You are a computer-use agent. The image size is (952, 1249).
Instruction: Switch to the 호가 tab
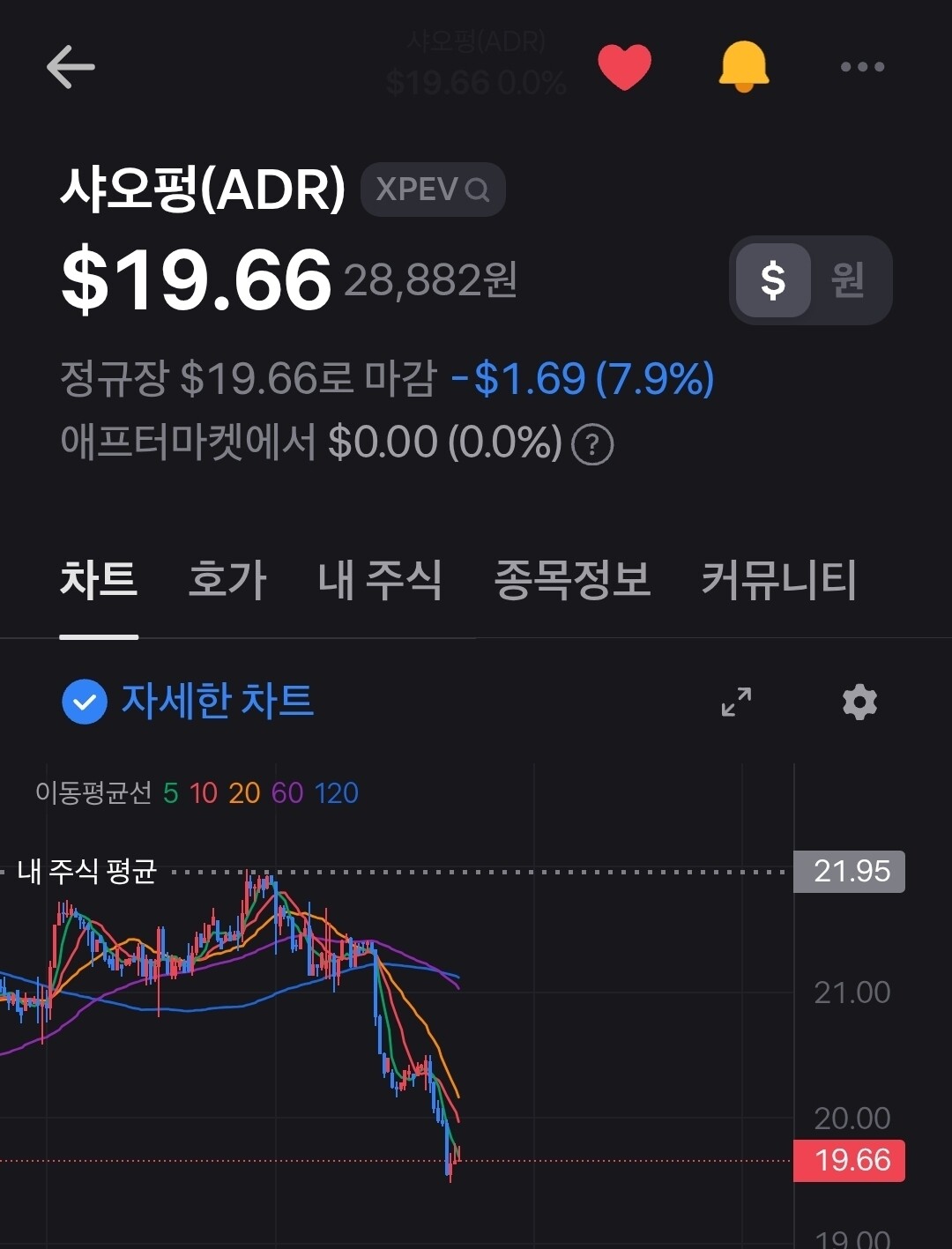tap(227, 581)
